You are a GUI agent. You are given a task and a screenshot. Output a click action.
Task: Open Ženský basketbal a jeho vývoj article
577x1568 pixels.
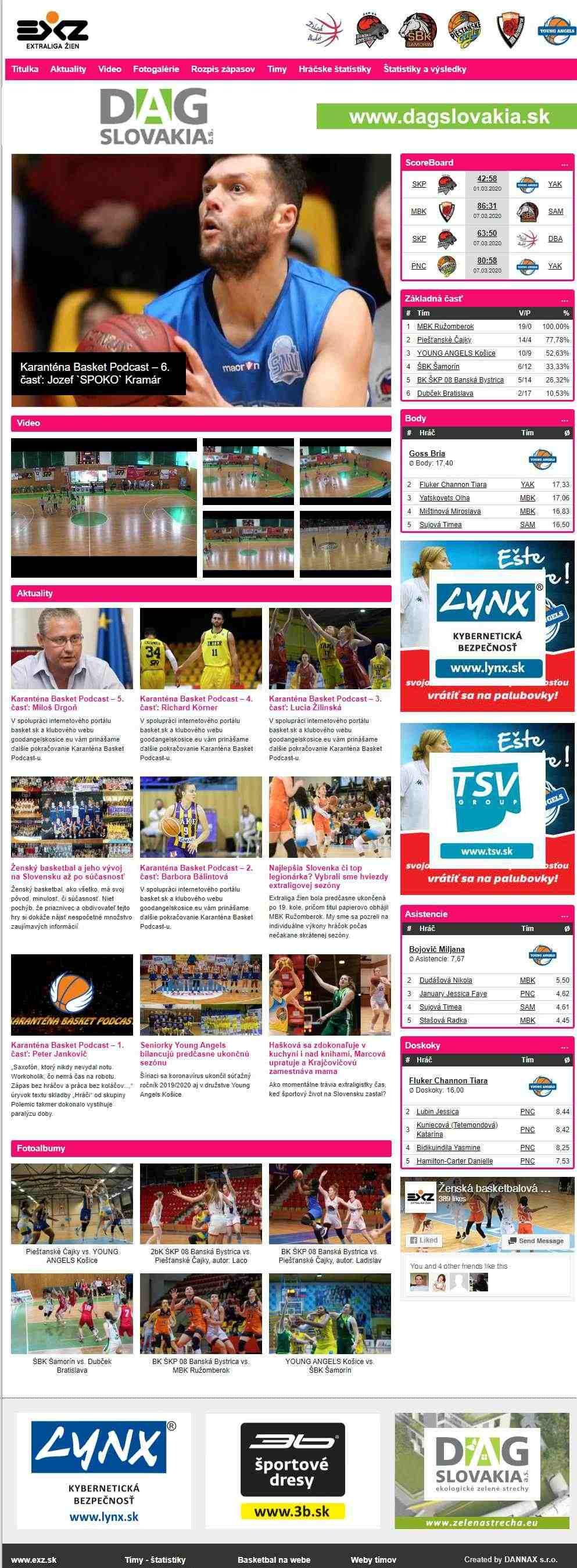click(x=67, y=872)
